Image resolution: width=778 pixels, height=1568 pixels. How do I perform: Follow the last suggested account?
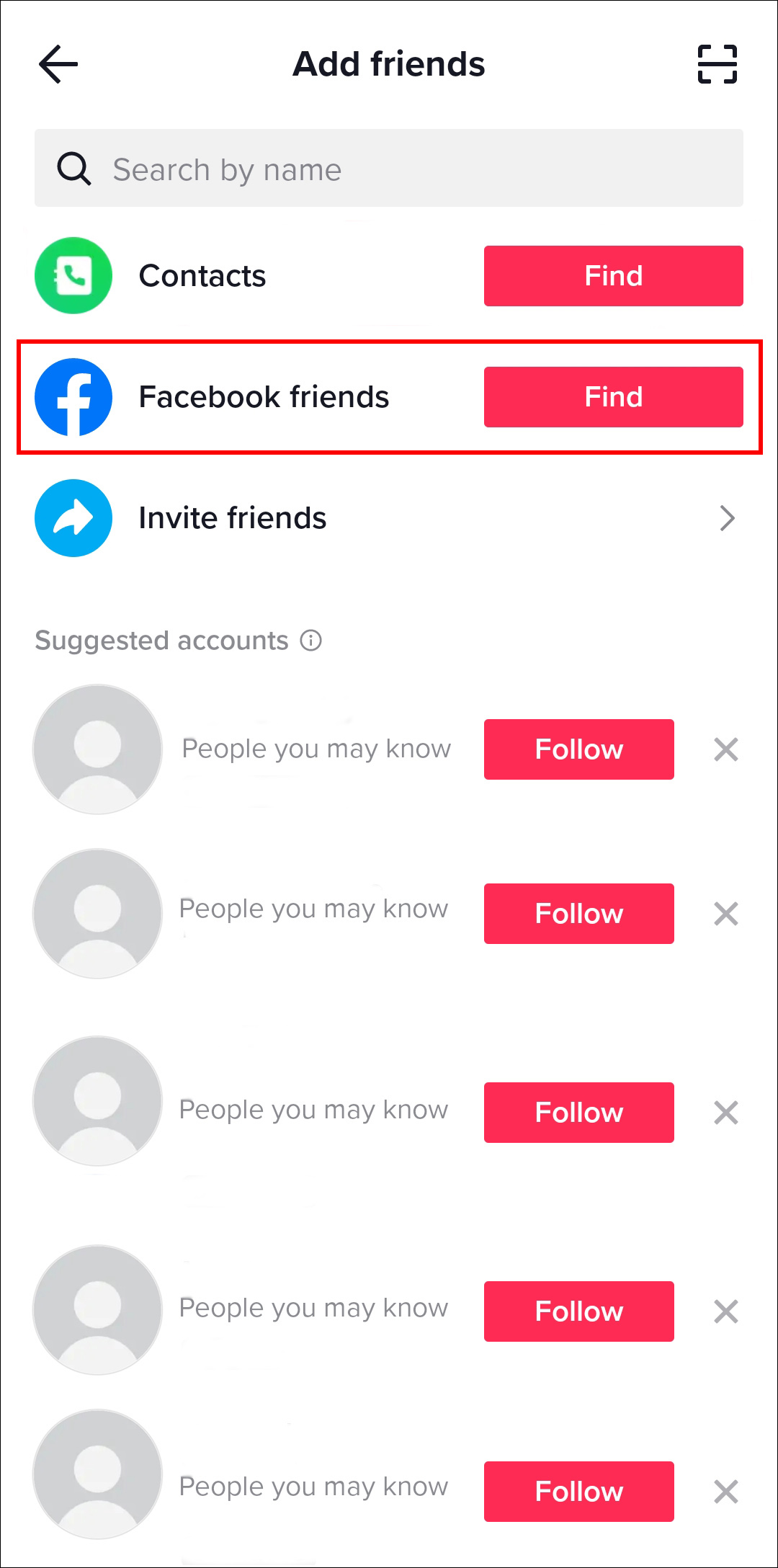point(578,1492)
